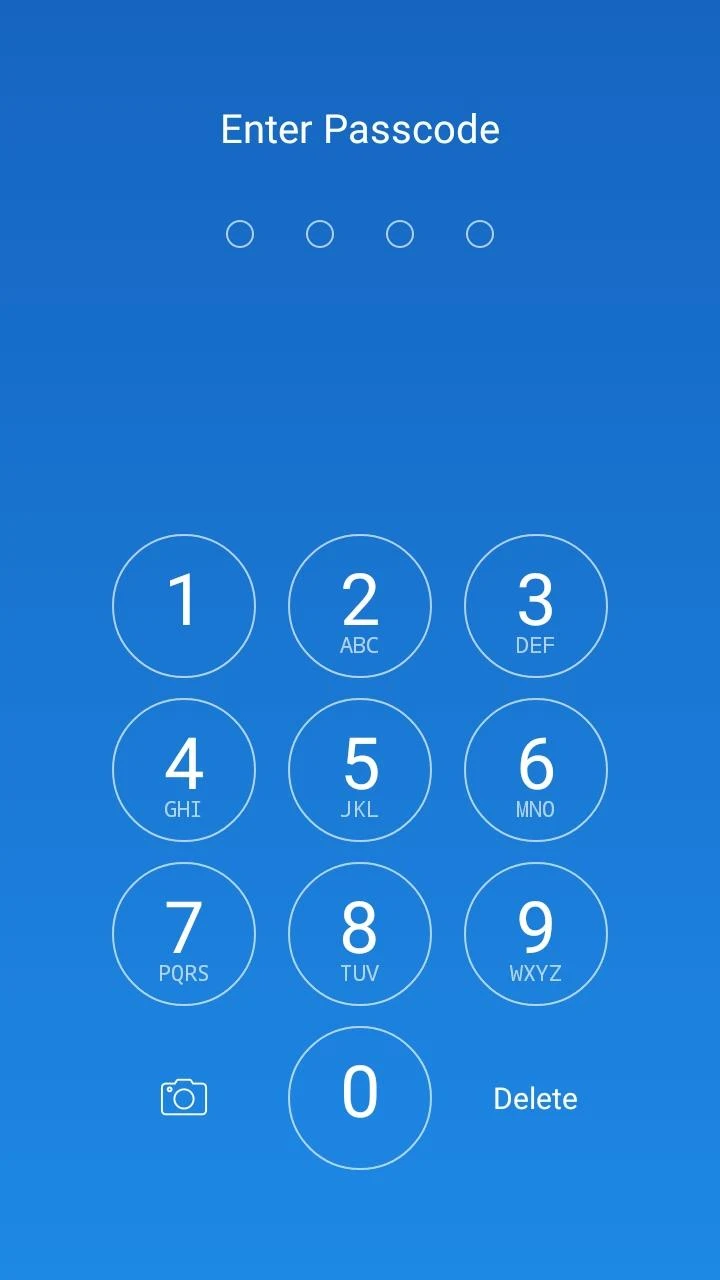Enter digit 8 TUV
The width and height of the screenshot is (720, 1280).
click(360, 934)
